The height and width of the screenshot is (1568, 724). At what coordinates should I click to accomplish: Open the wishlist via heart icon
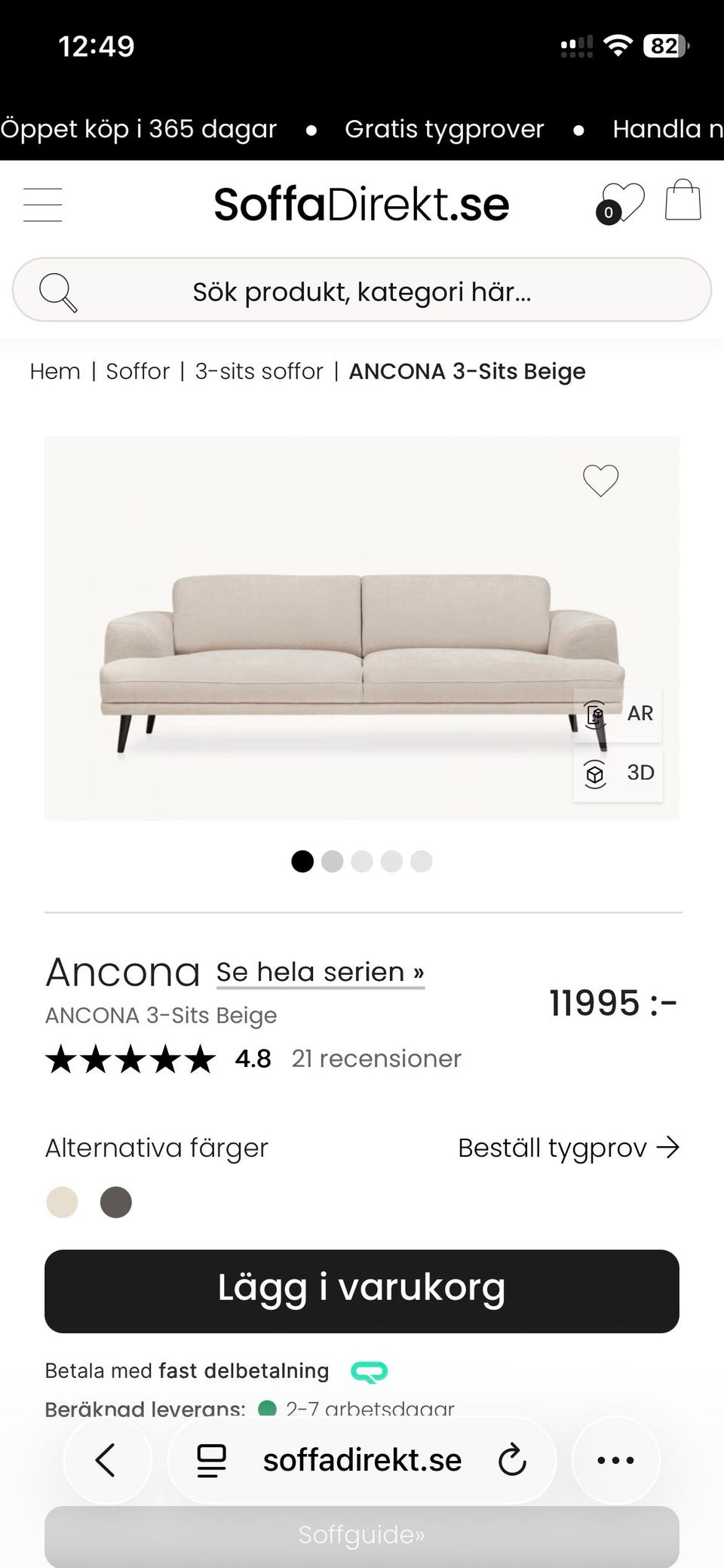623,200
